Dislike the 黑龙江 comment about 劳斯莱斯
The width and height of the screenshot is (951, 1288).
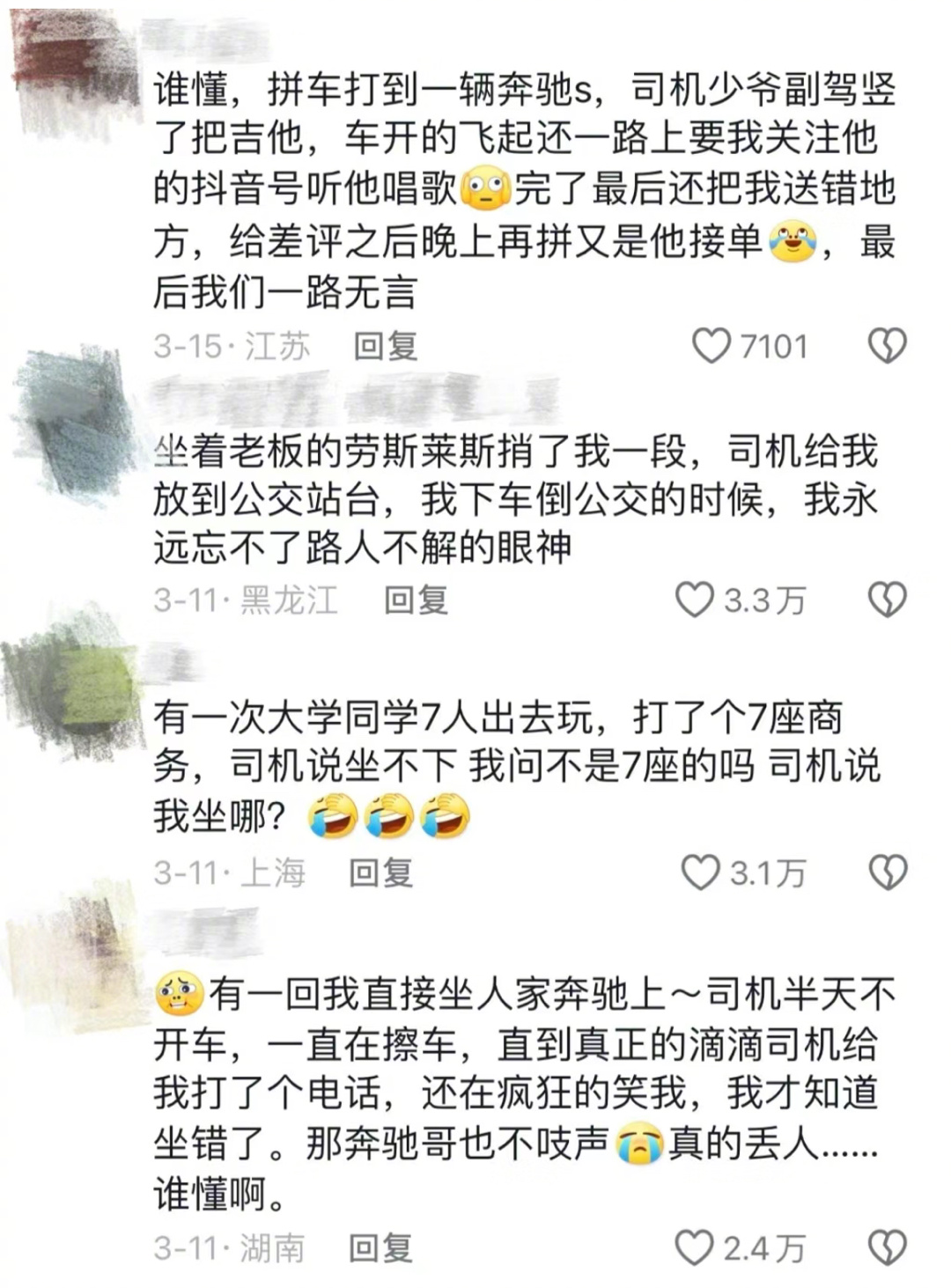[x=887, y=600]
